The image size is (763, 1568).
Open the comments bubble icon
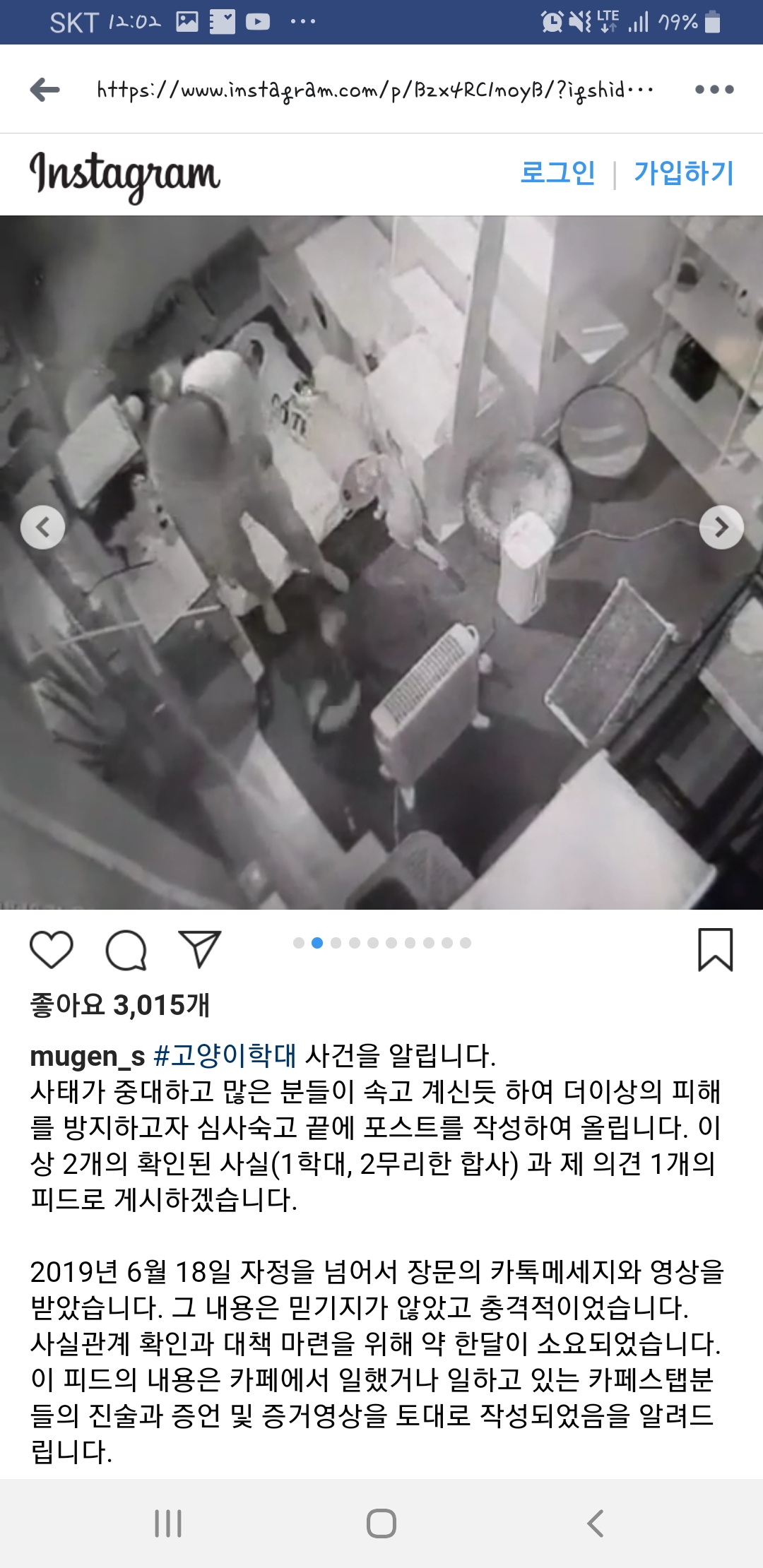coord(126,950)
